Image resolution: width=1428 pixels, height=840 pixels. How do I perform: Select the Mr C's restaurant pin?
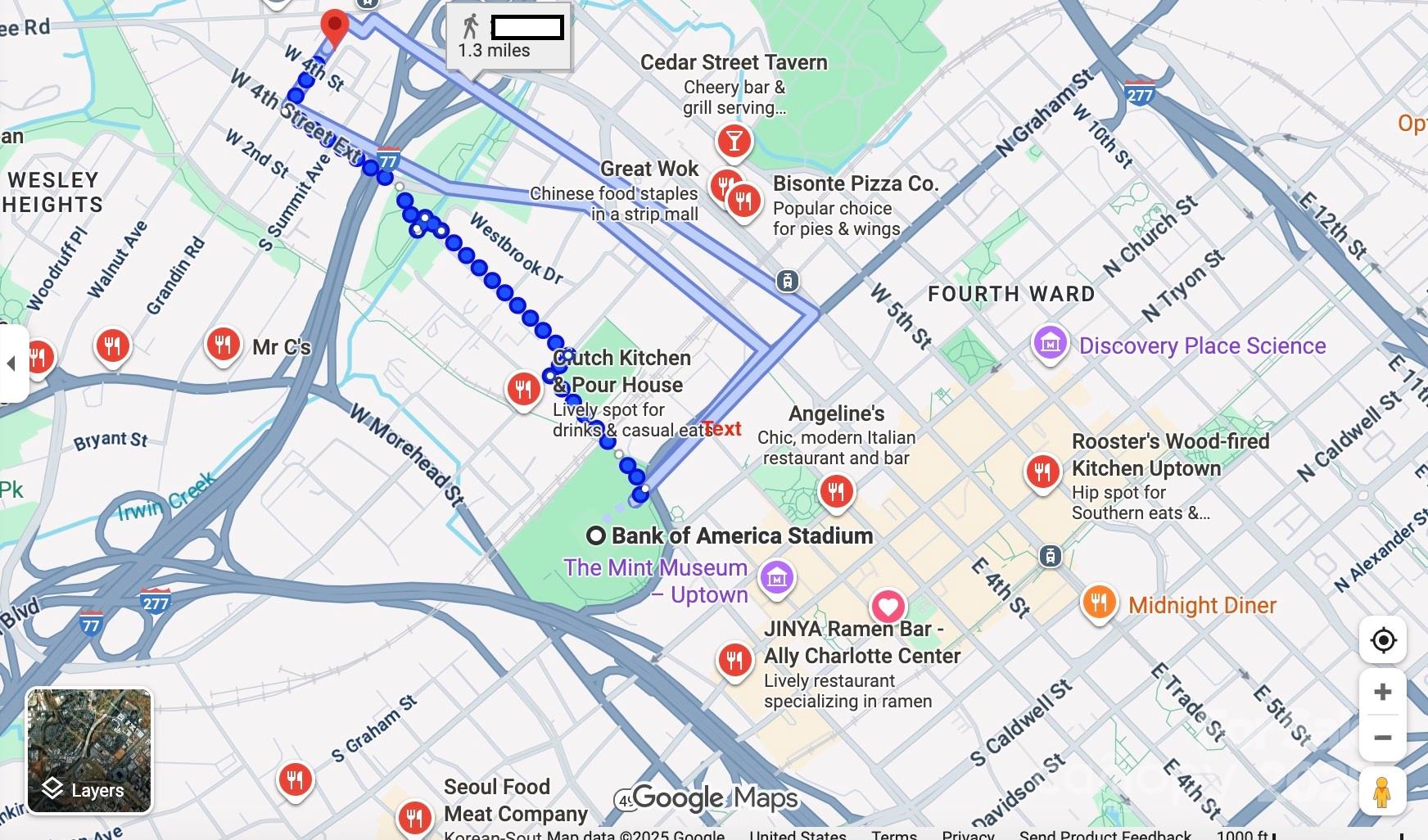(222, 343)
